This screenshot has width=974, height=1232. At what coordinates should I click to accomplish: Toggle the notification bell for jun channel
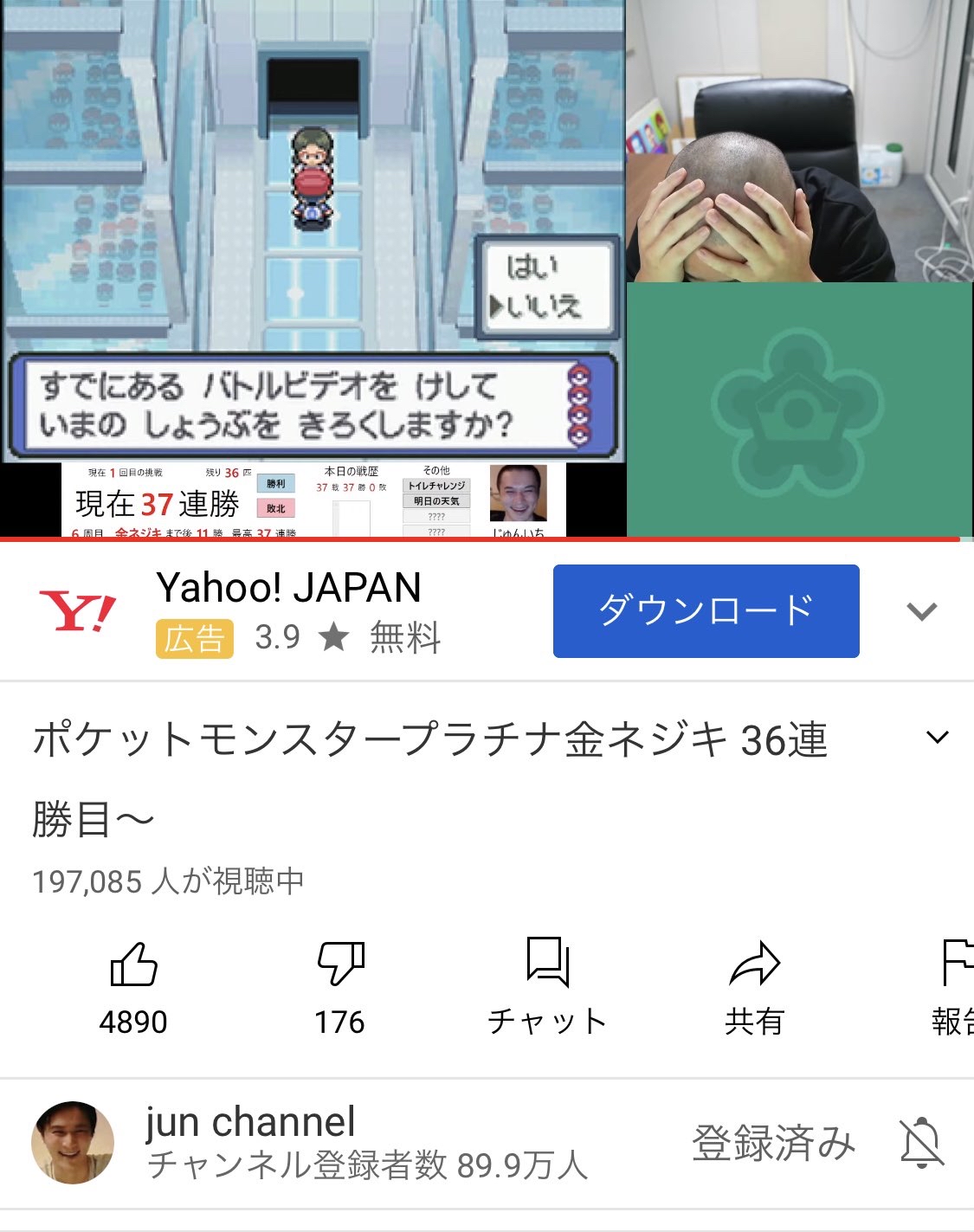coord(921,1143)
